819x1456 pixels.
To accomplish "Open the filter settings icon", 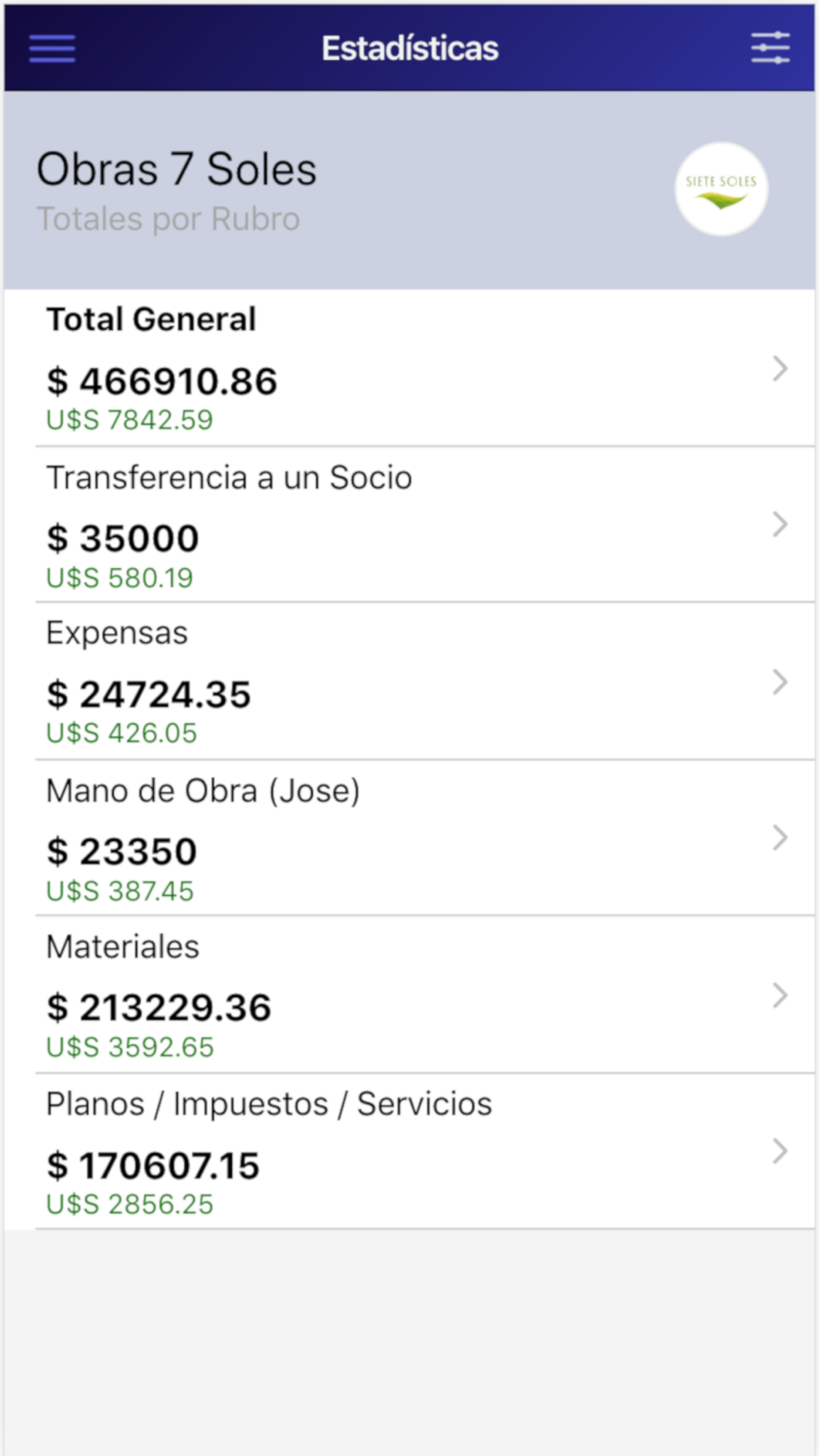I will tap(770, 48).
